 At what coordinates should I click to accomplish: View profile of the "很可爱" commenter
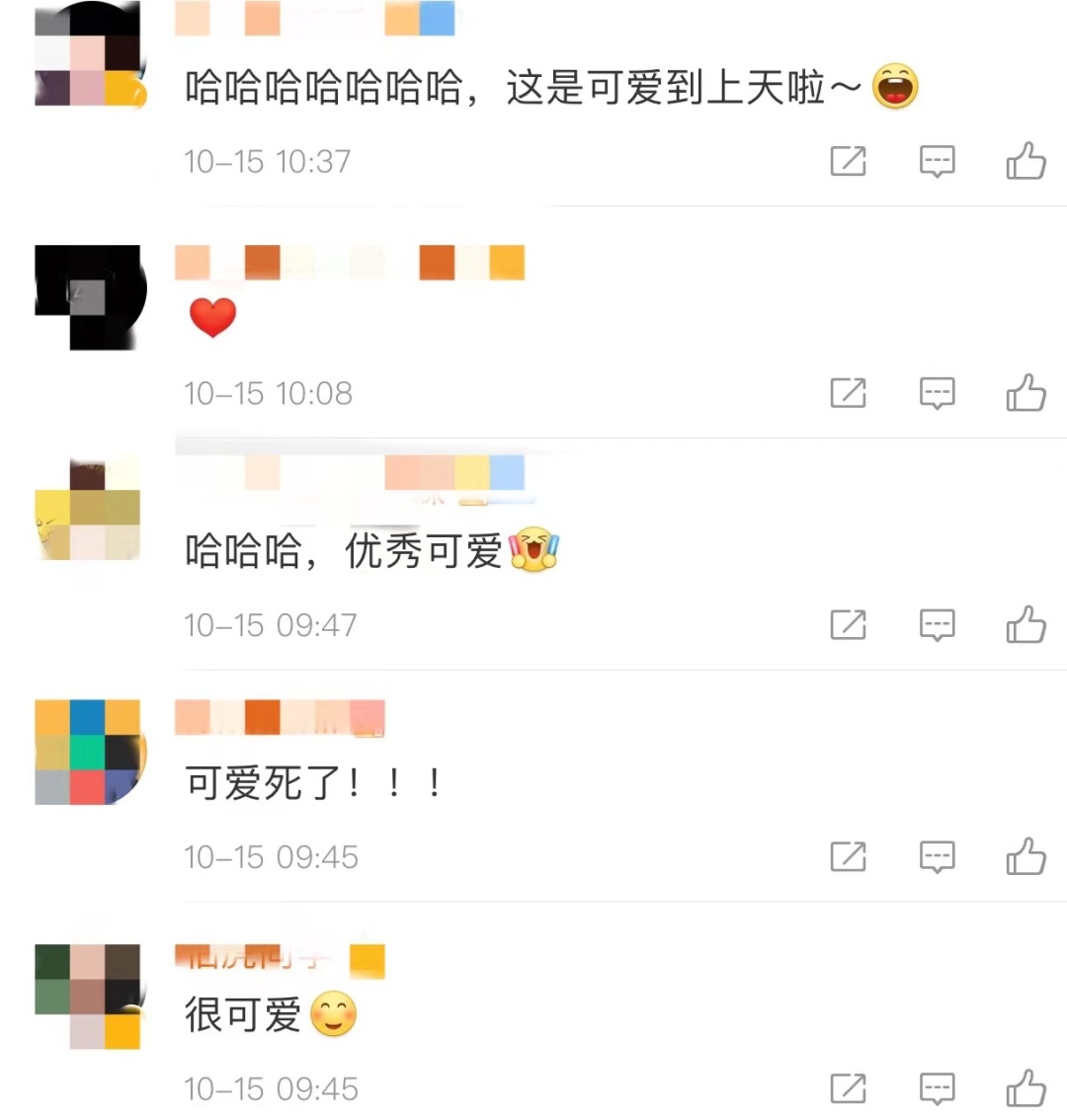(88, 996)
